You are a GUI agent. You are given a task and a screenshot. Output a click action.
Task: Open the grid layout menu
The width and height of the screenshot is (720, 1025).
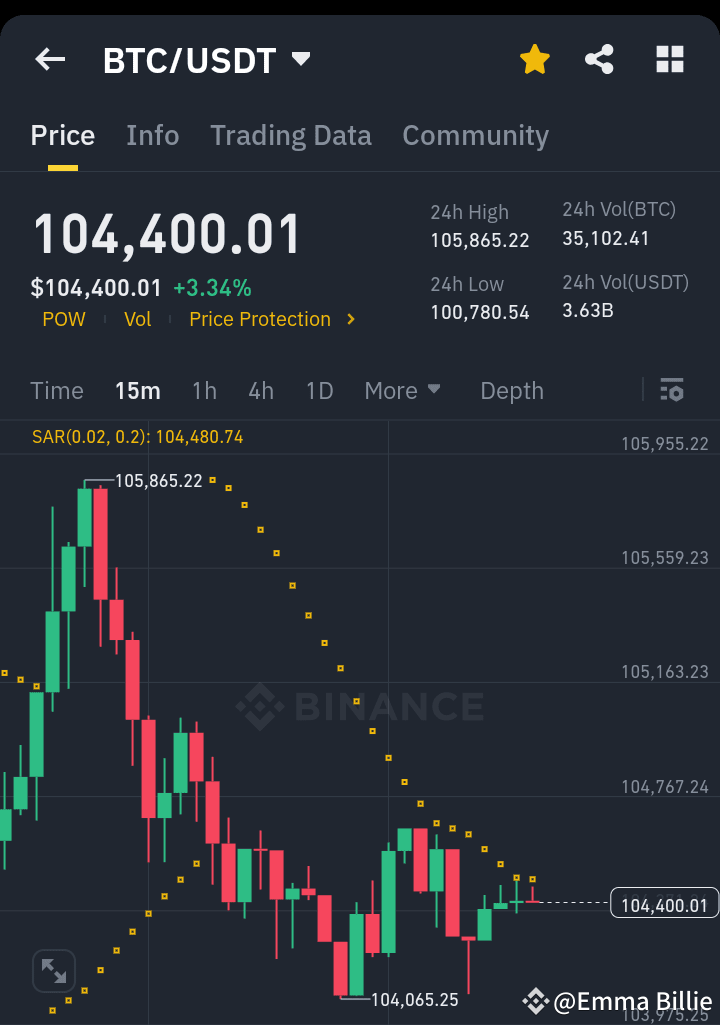pyautogui.click(x=668, y=59)
